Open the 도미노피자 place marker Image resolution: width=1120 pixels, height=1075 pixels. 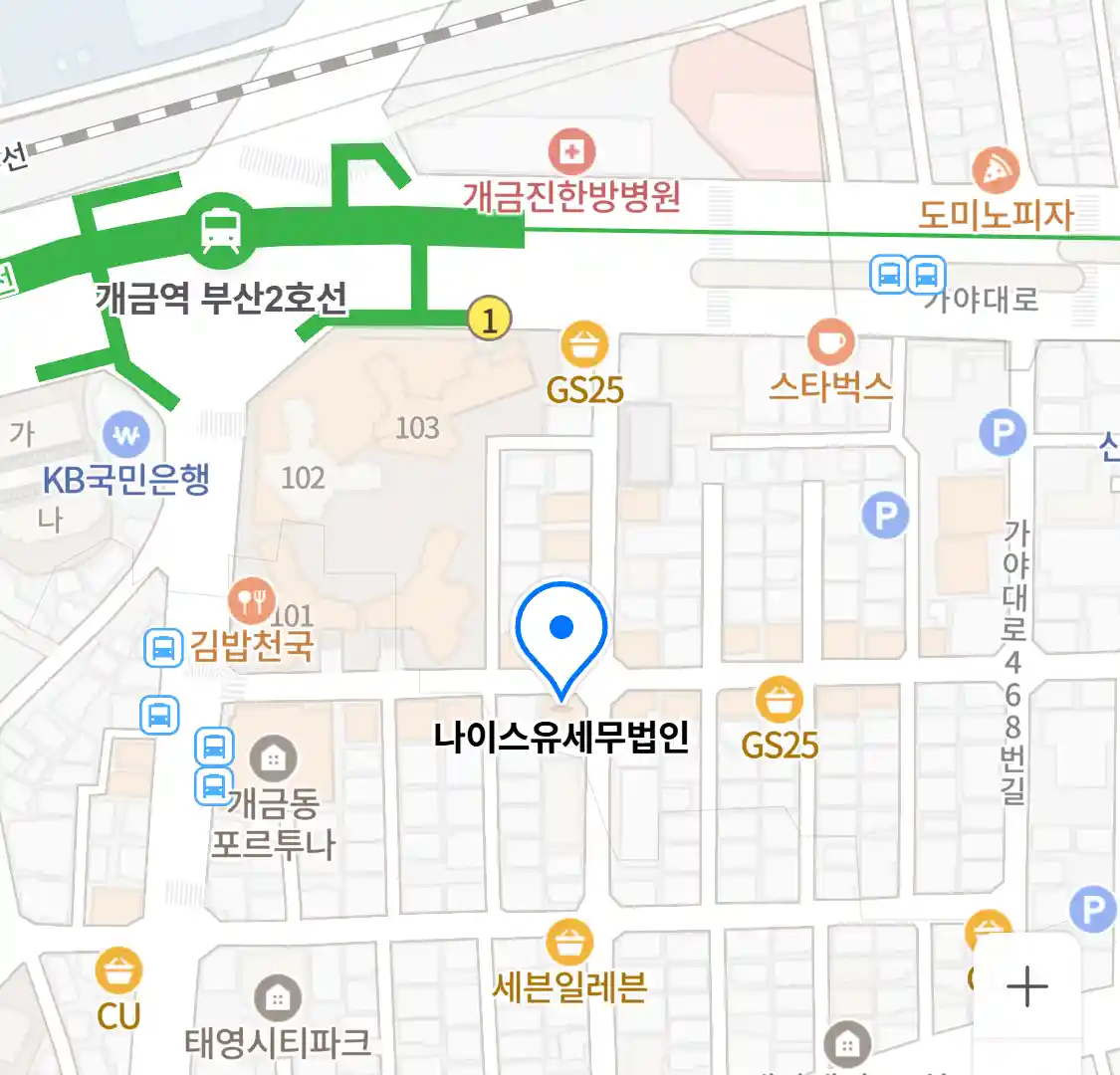[x=996, y=172]
